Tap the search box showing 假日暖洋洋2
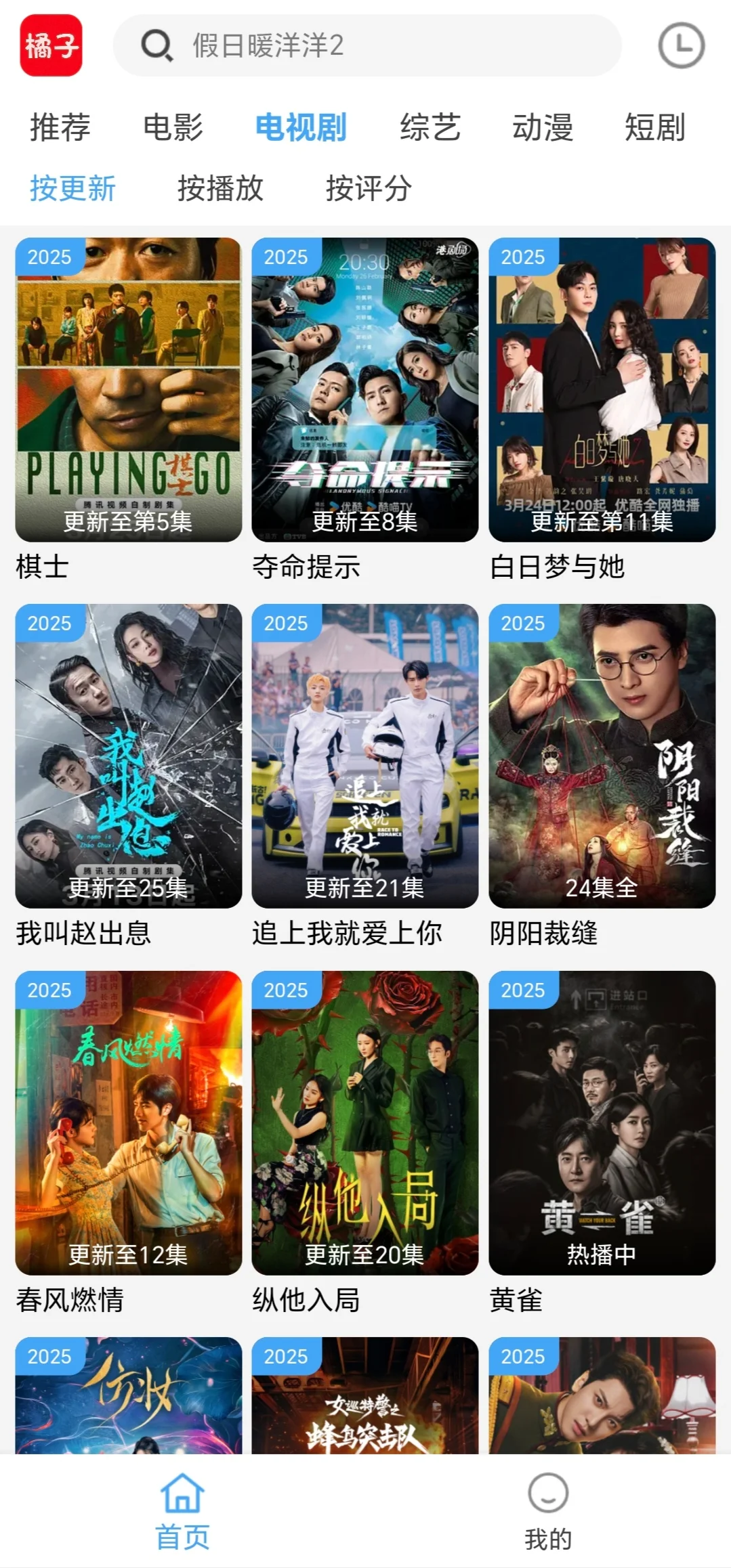Image resolution: width=731 pixels, height=1568 pixels. pyautogui.click(x=366, y=46)
